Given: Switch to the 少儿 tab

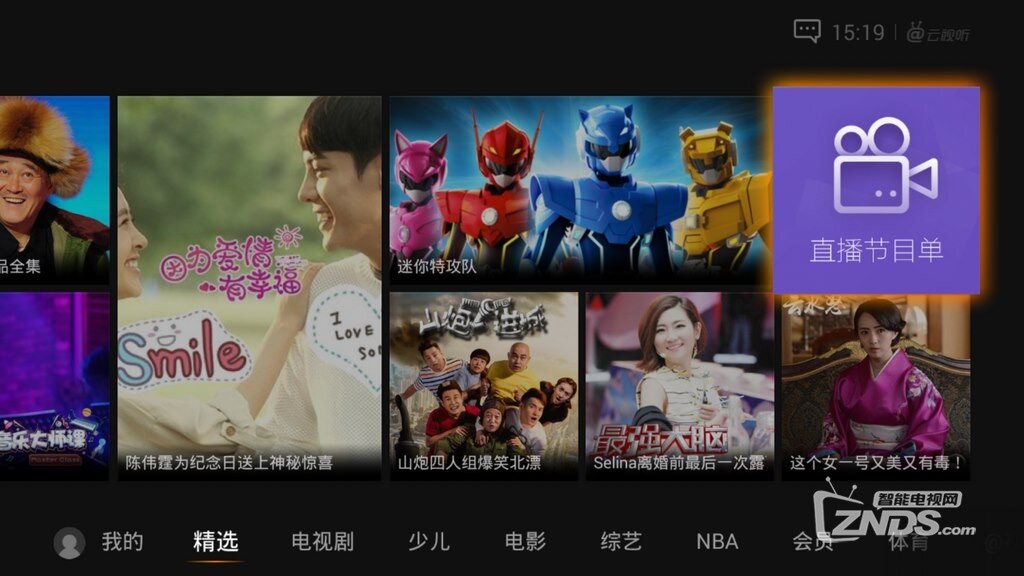Looking at the screenshot, I should pyautogui.click(x=429, y=542).
